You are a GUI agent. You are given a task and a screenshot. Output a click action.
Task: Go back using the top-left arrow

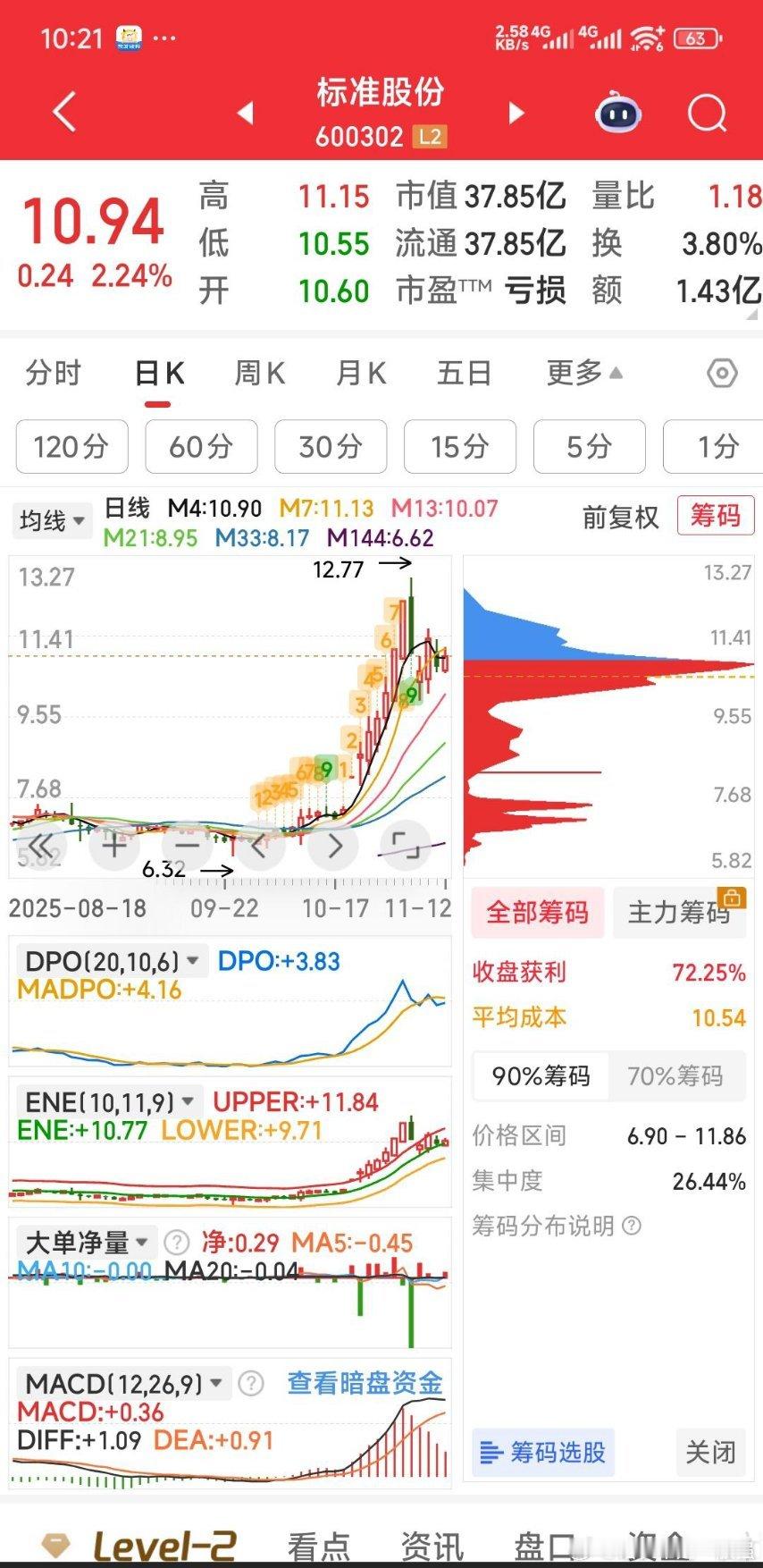[64, 113]
